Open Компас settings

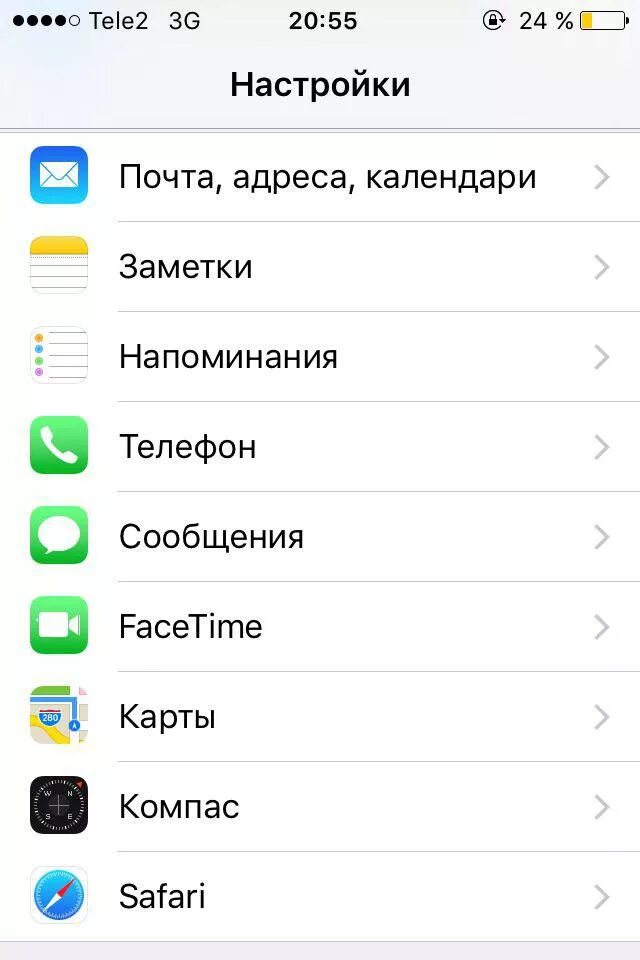(320, 806)
